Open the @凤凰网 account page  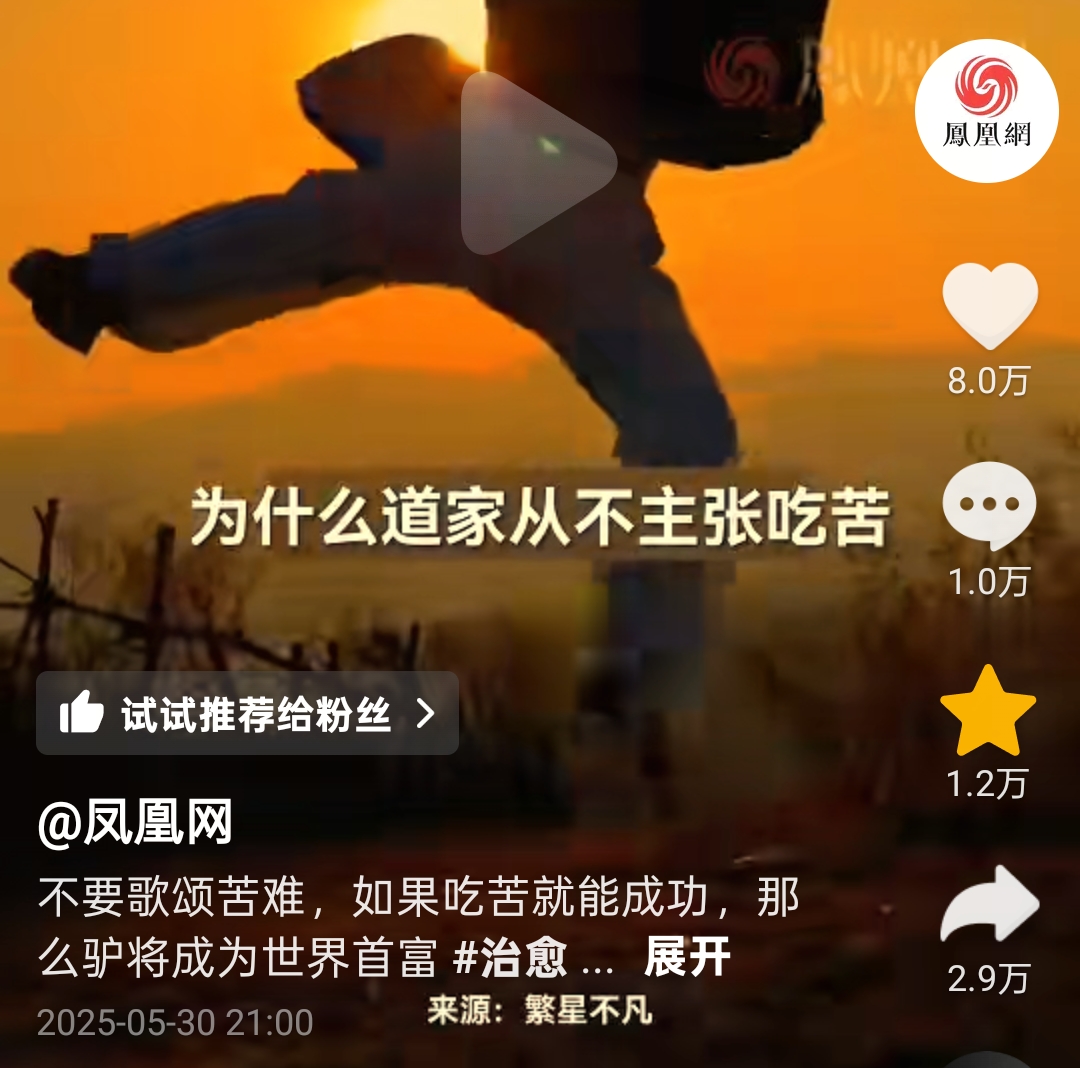[135, 824]
